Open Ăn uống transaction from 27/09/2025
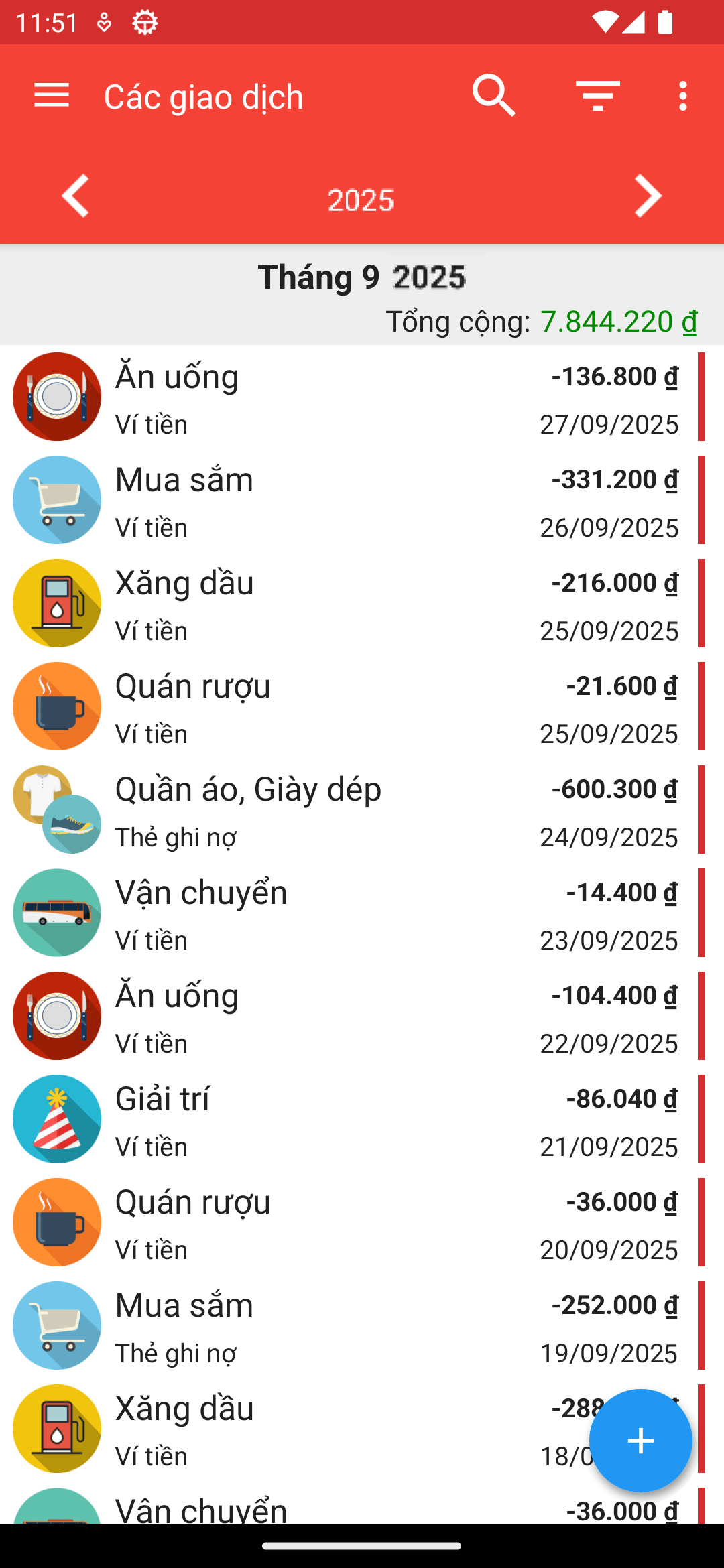 point(362,397)
